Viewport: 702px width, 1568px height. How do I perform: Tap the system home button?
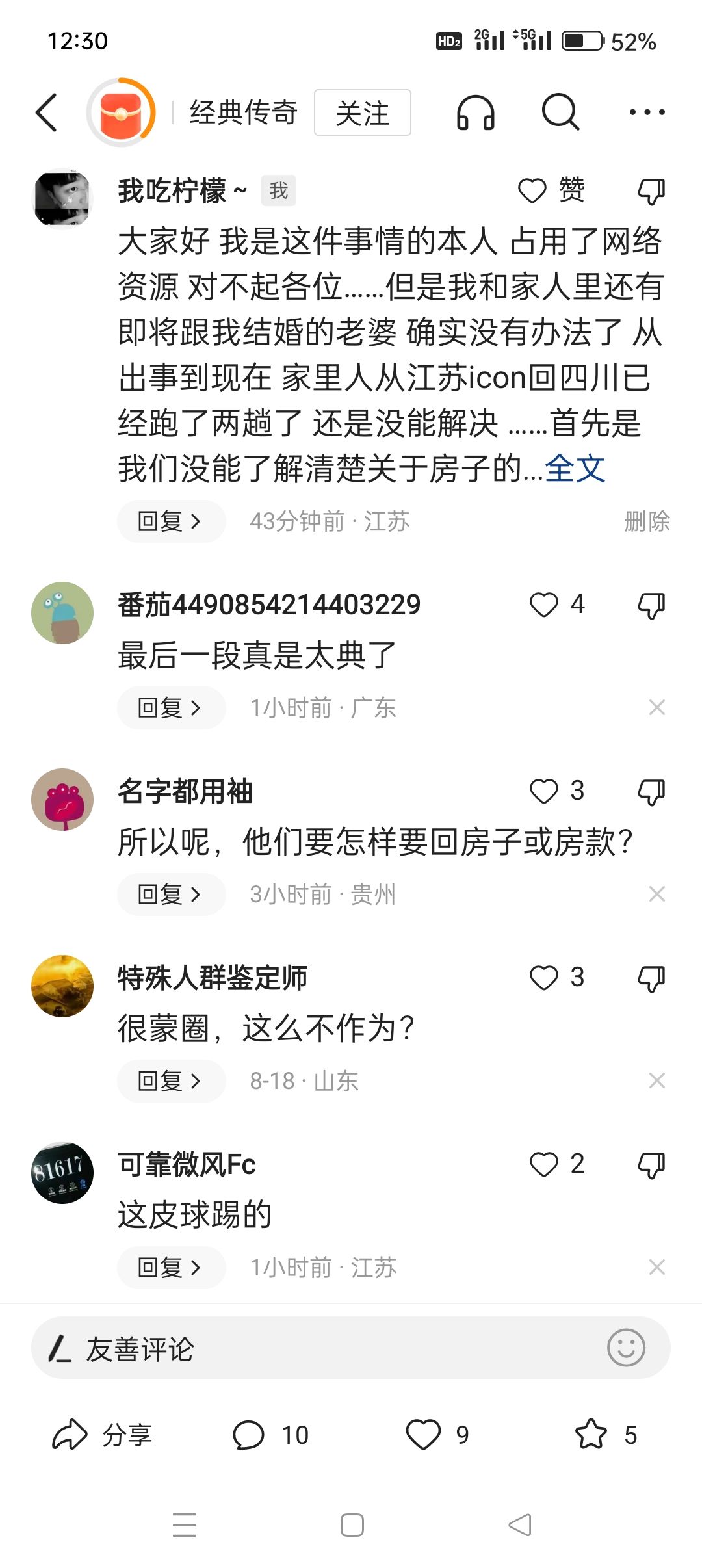[352, 1525]
